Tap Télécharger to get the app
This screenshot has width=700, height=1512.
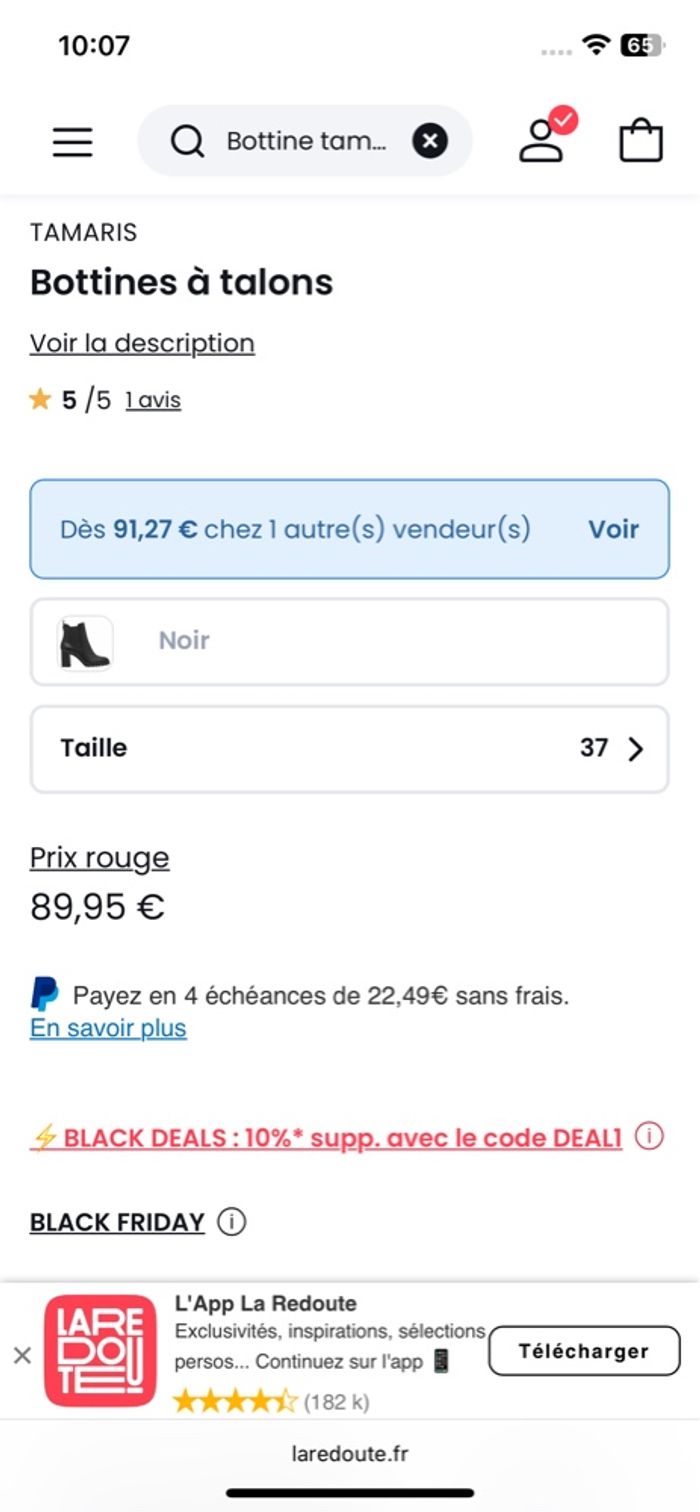(584, 1351)
